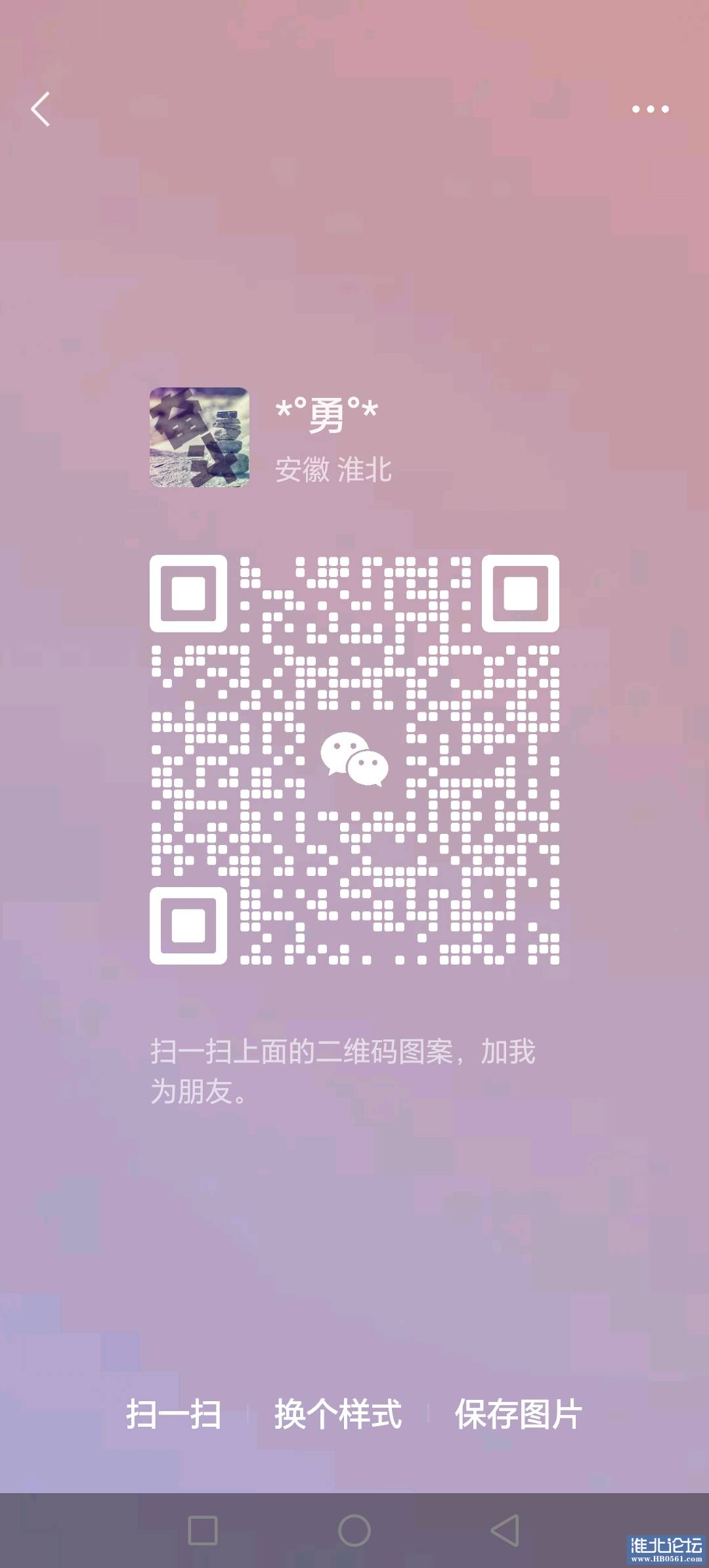Tap 扫一扫 to scan a code

click(173, 1414)
